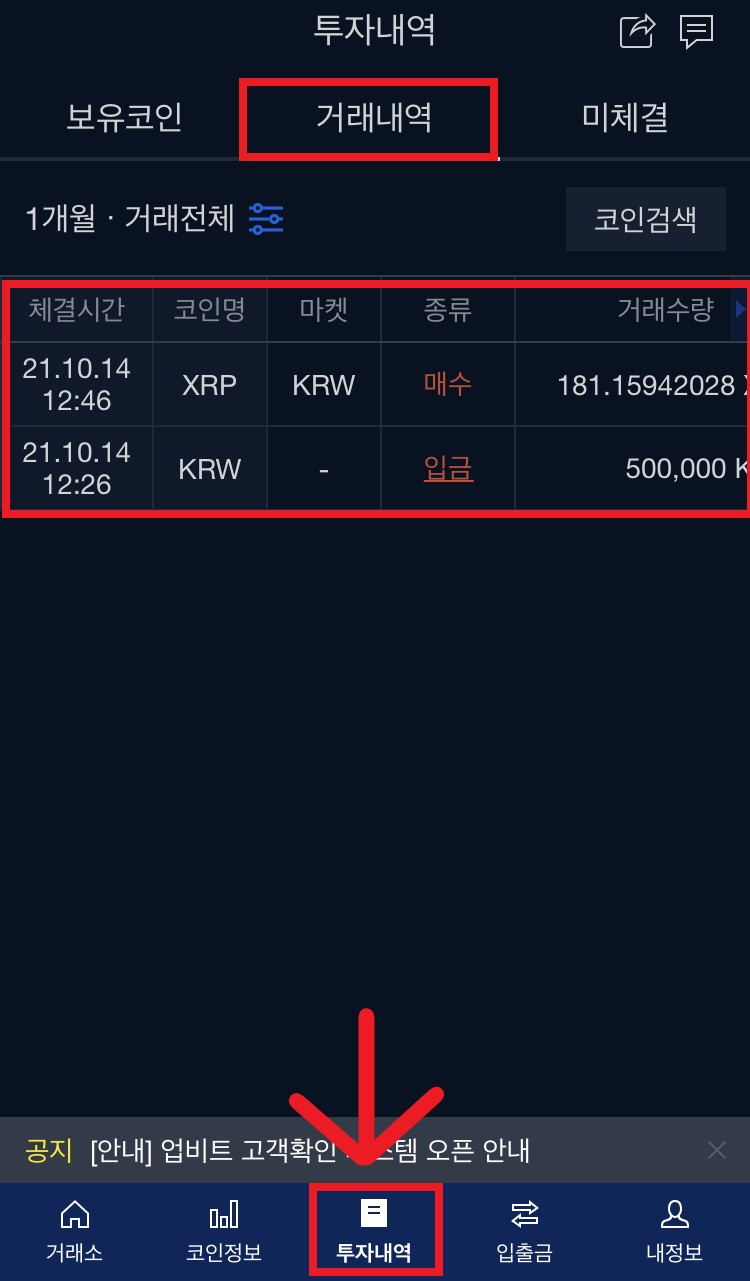Select the 거래내역 tab
The image size is (750, 1281).
(374, 118)
